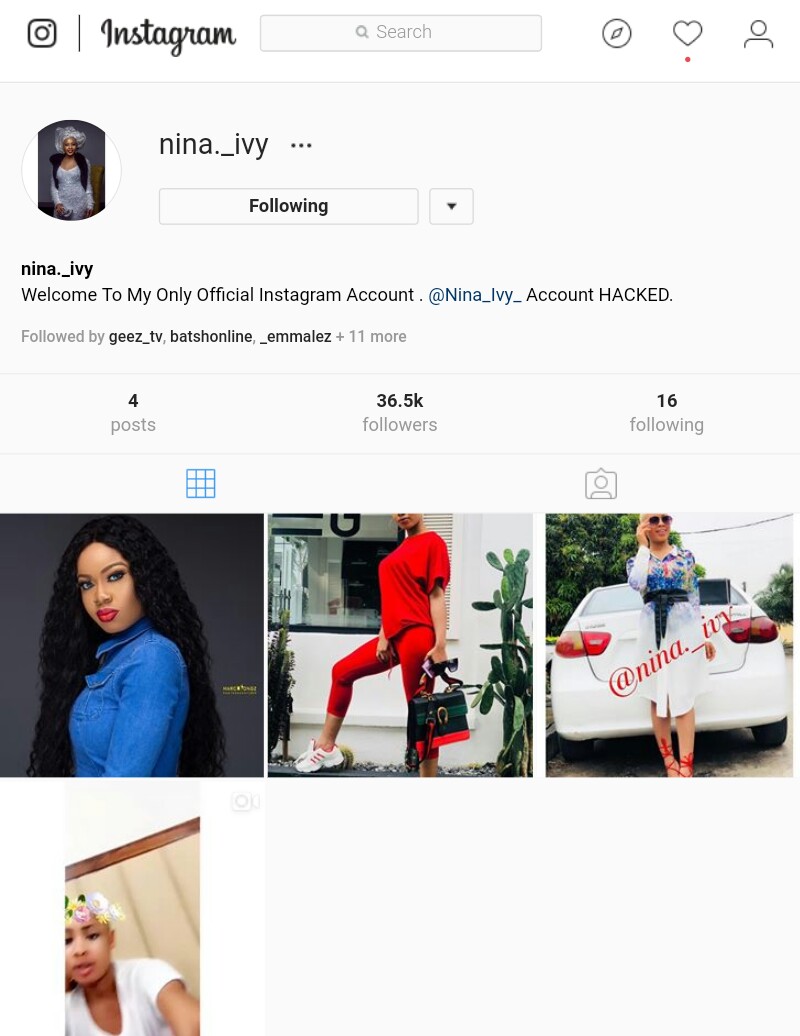View the 16 following list
Screen dimensions: 800x1036
666,413
